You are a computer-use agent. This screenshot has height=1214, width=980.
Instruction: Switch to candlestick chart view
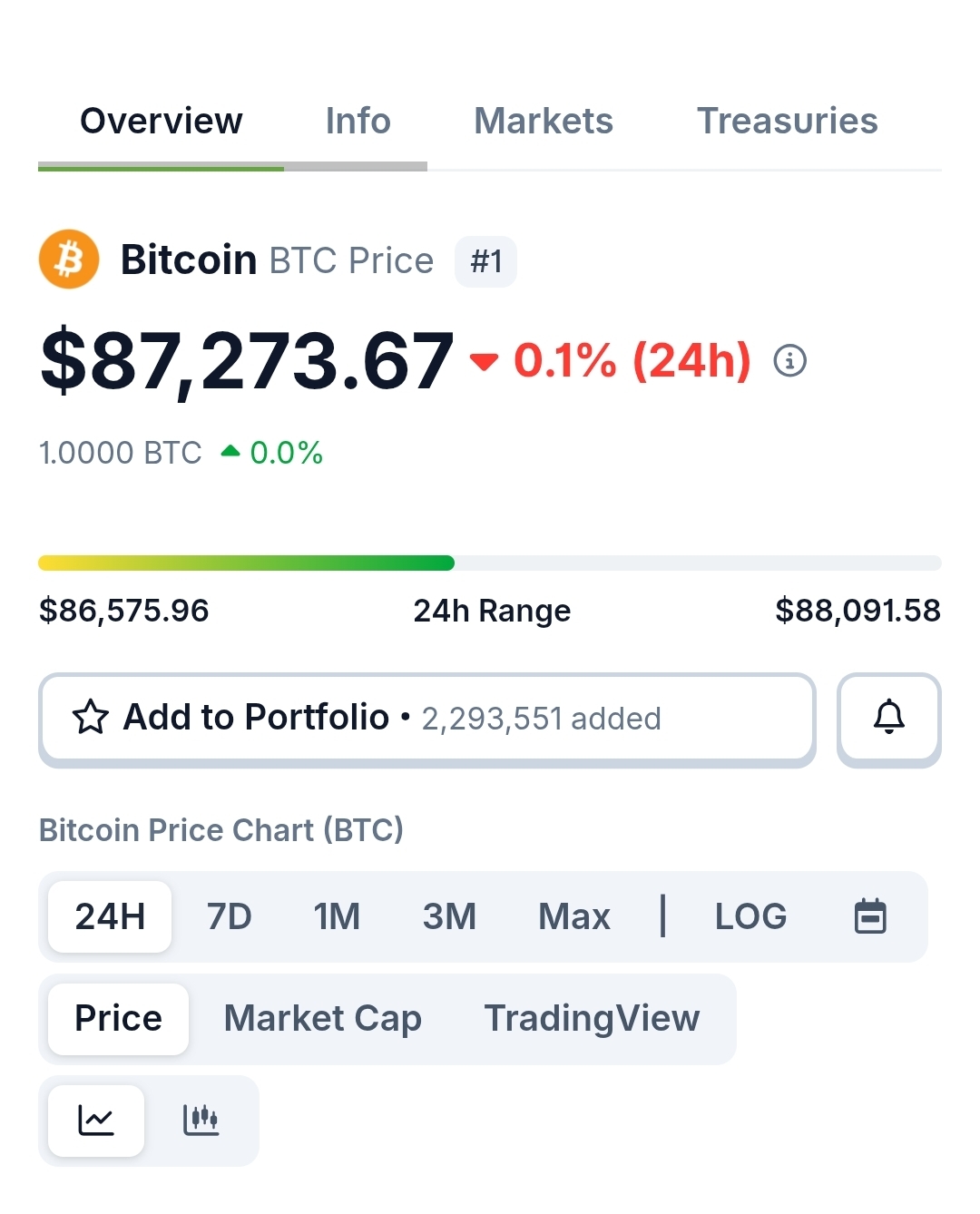coord(201,1120)
